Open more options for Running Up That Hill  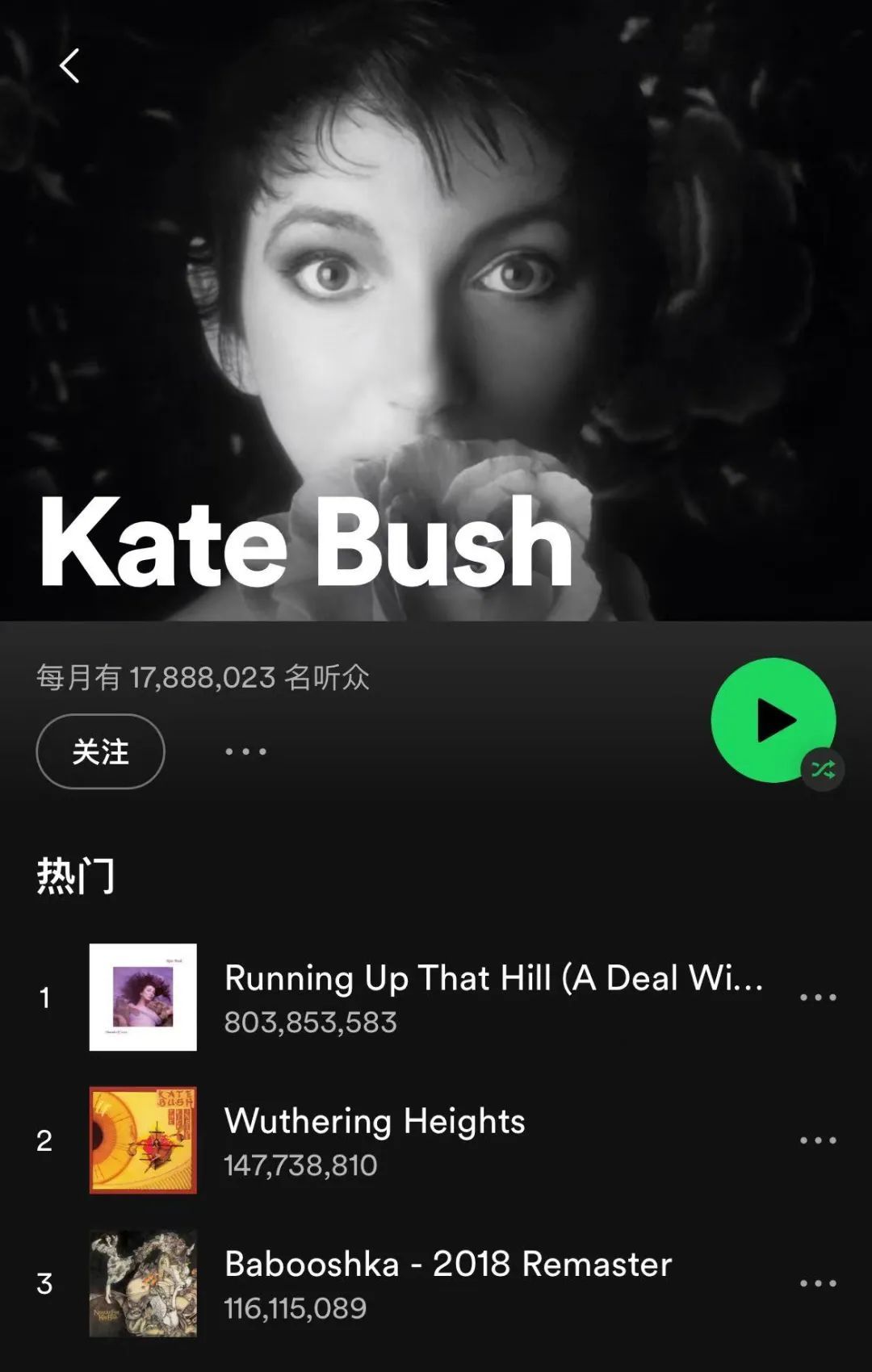pos(817,998)
